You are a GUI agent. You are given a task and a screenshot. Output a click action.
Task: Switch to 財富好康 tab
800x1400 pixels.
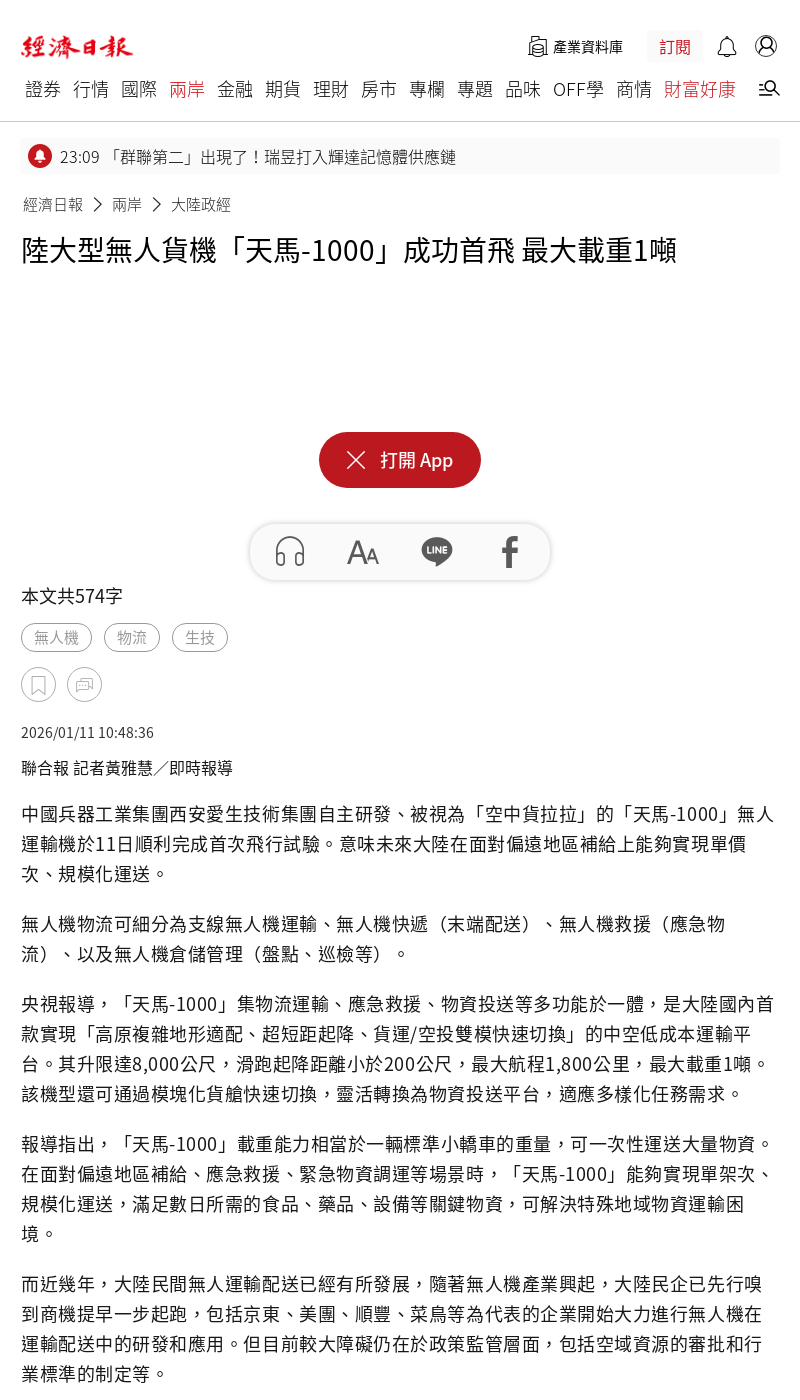coord(700,89)
